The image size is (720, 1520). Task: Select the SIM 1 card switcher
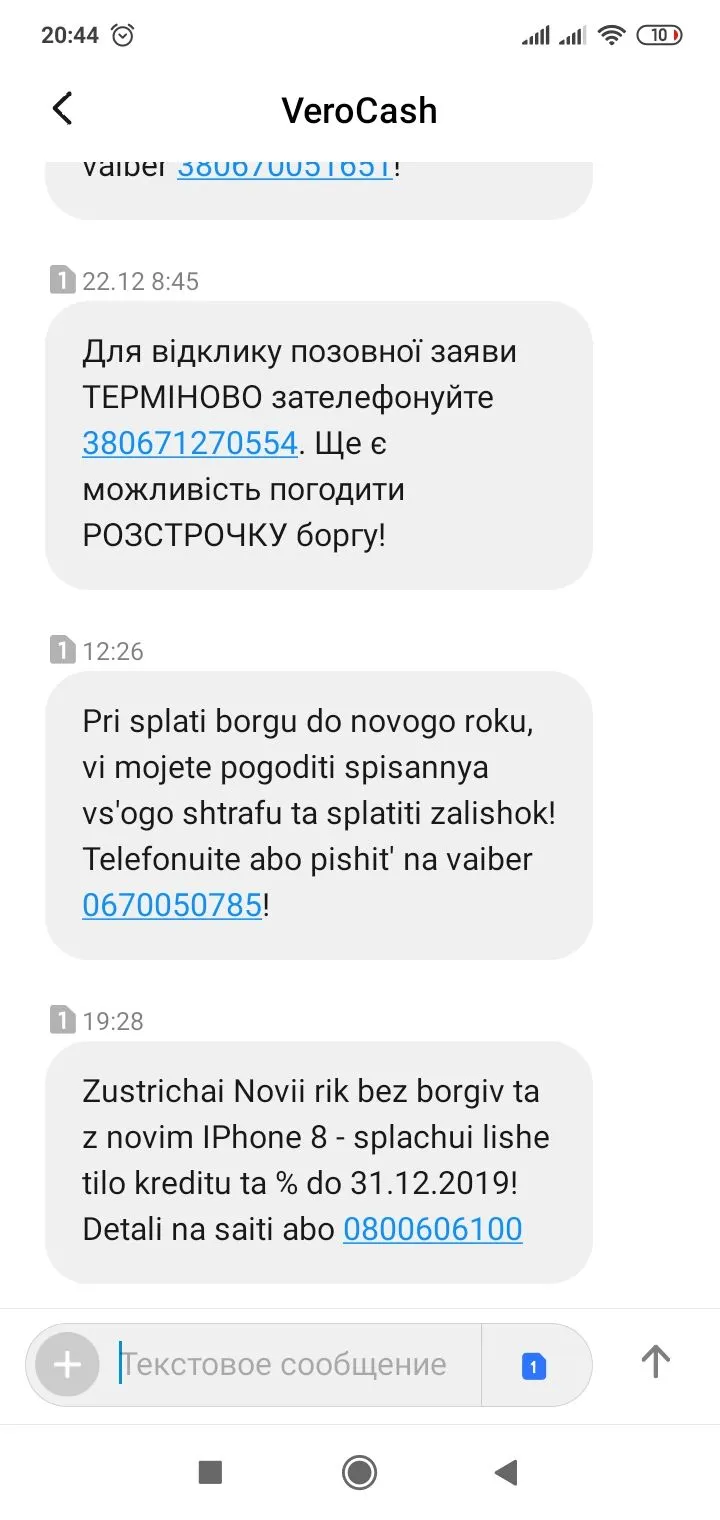(534, 1366)
